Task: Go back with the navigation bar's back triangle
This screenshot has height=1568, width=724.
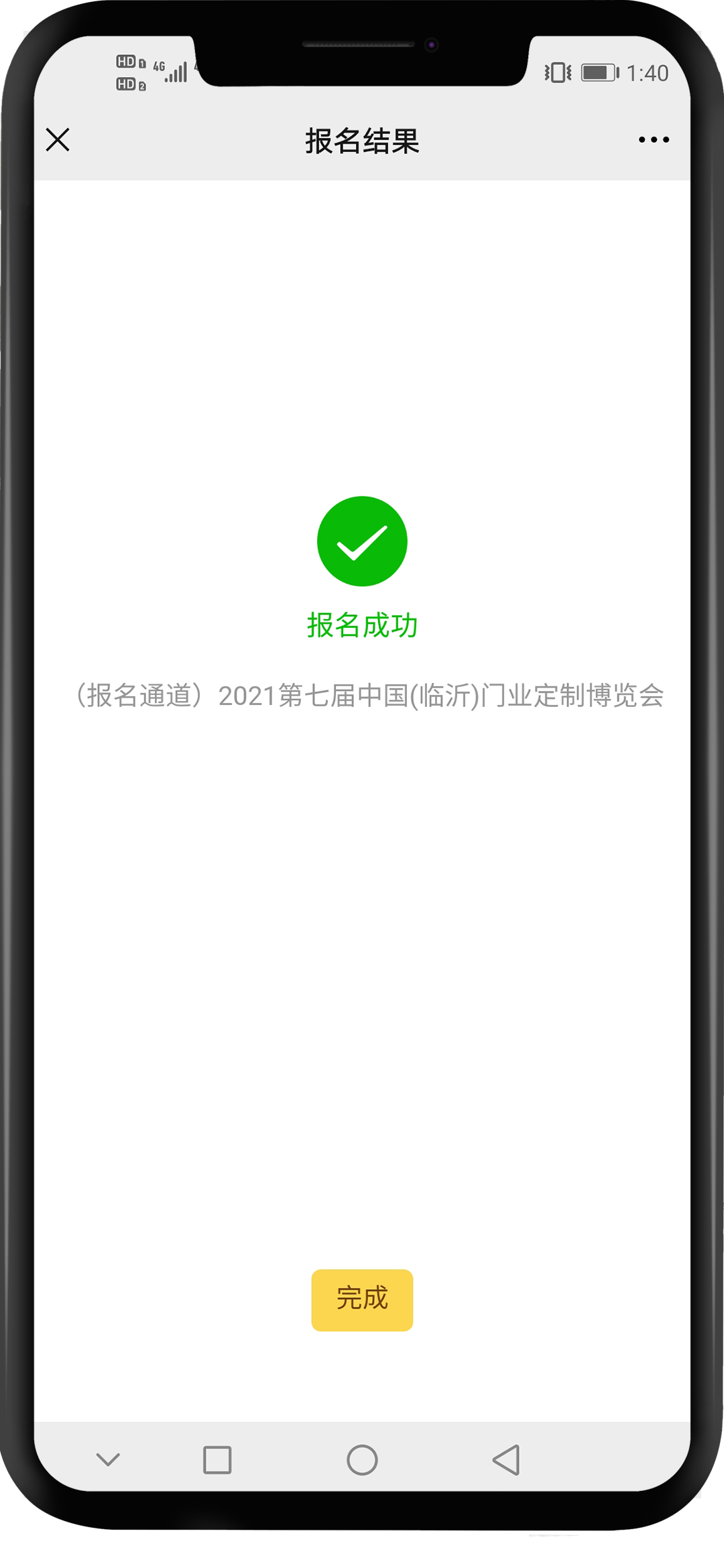Action: [507, 1459]
